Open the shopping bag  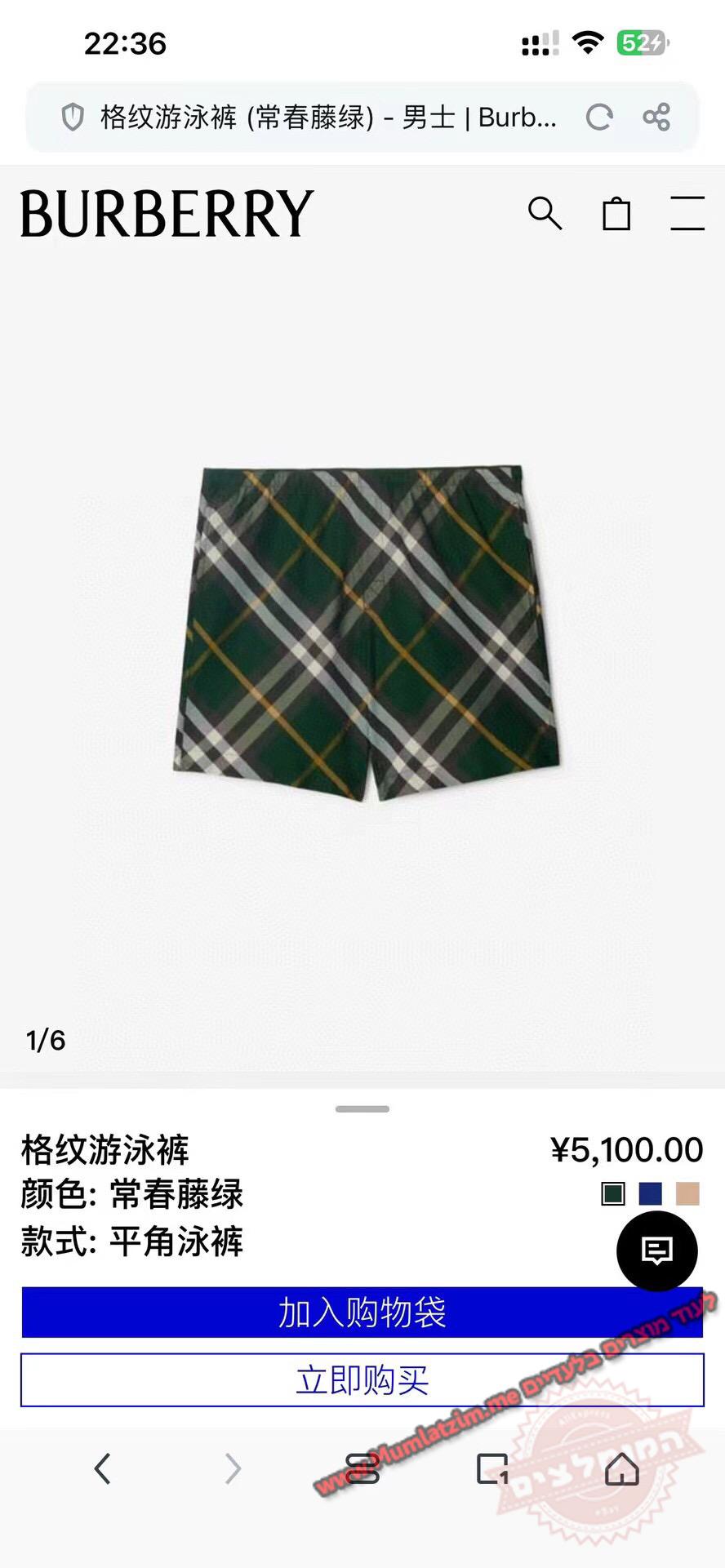616,214
